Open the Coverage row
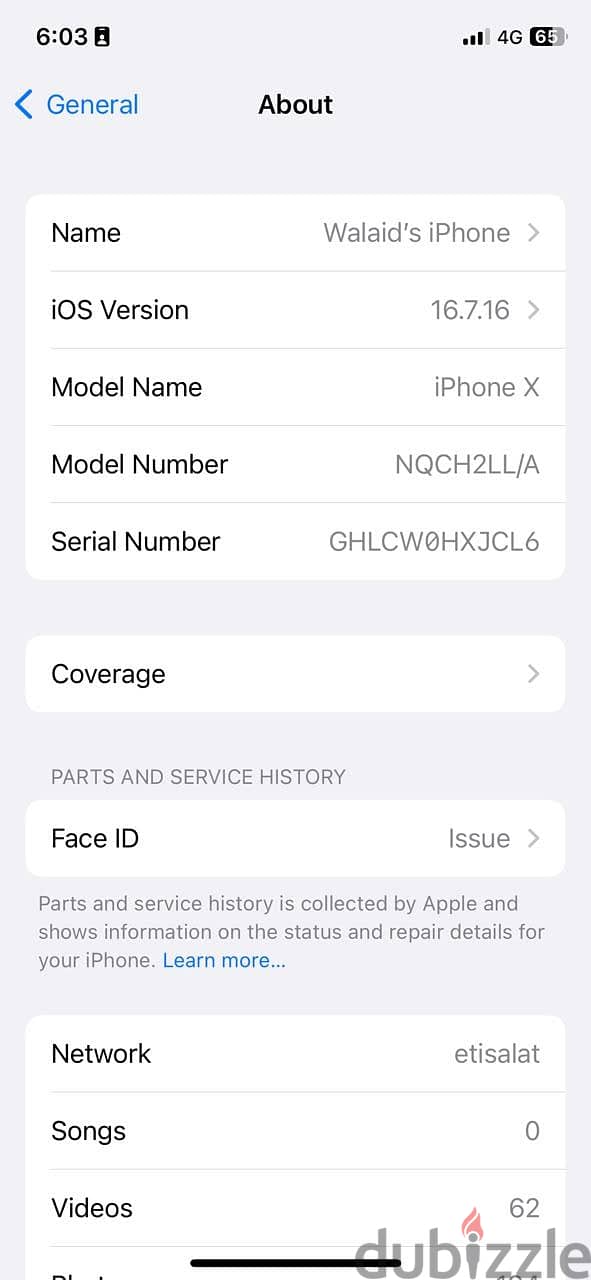Screen dimensions: 591x1280 point(295,674)
